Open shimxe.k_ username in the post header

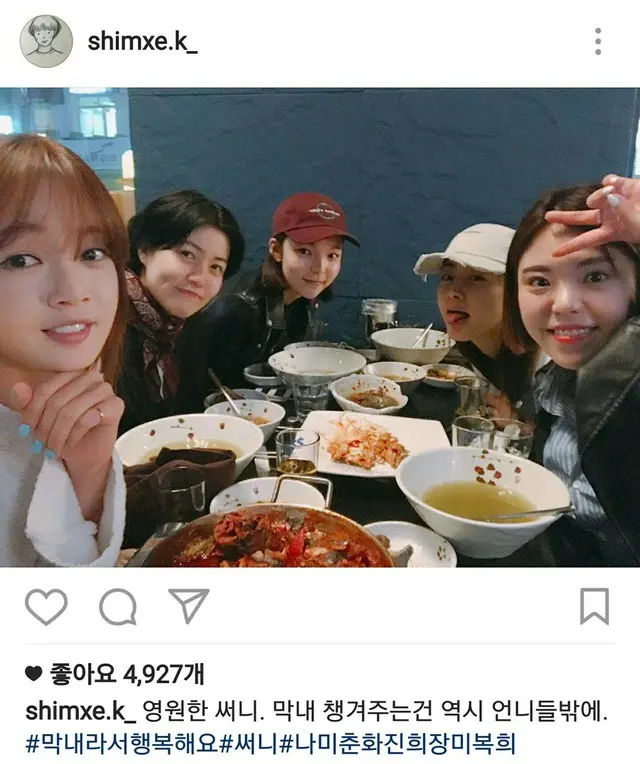[x=142, y=41]
